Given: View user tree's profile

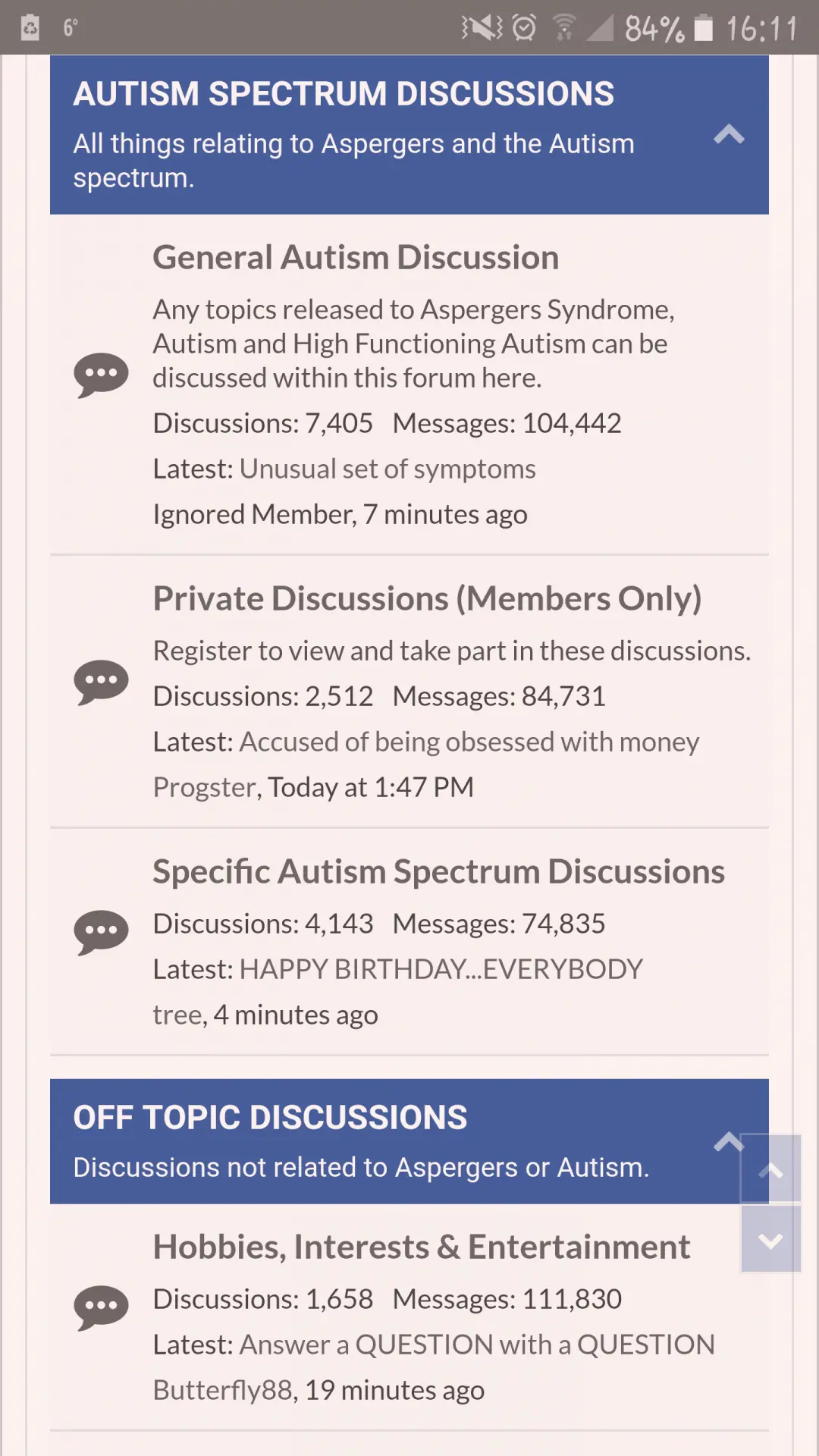Looking at the screenshot, I should 177,1015.
